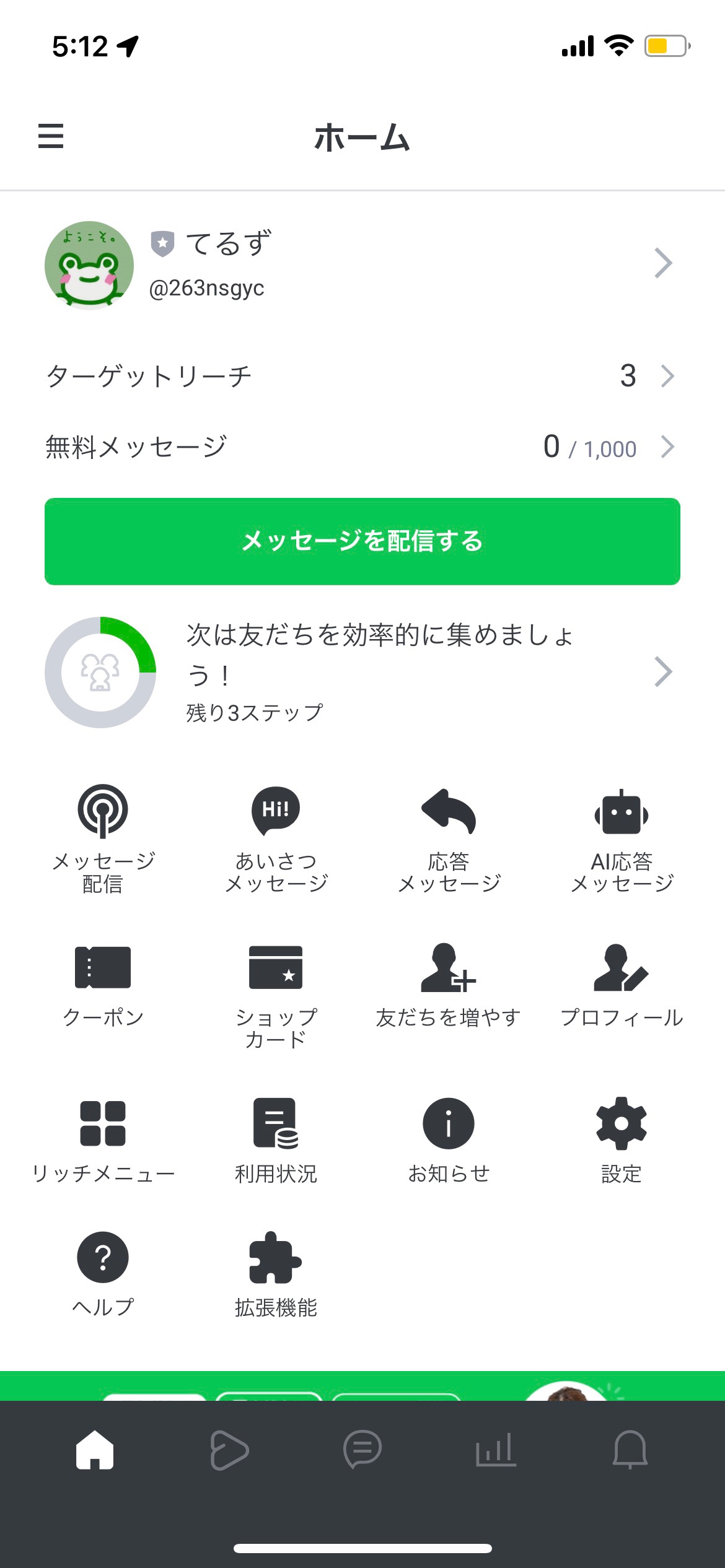Open あいさつメッセージ settings
The width and height of the screenshot is (725, 1568).
(x=276, y=836)
